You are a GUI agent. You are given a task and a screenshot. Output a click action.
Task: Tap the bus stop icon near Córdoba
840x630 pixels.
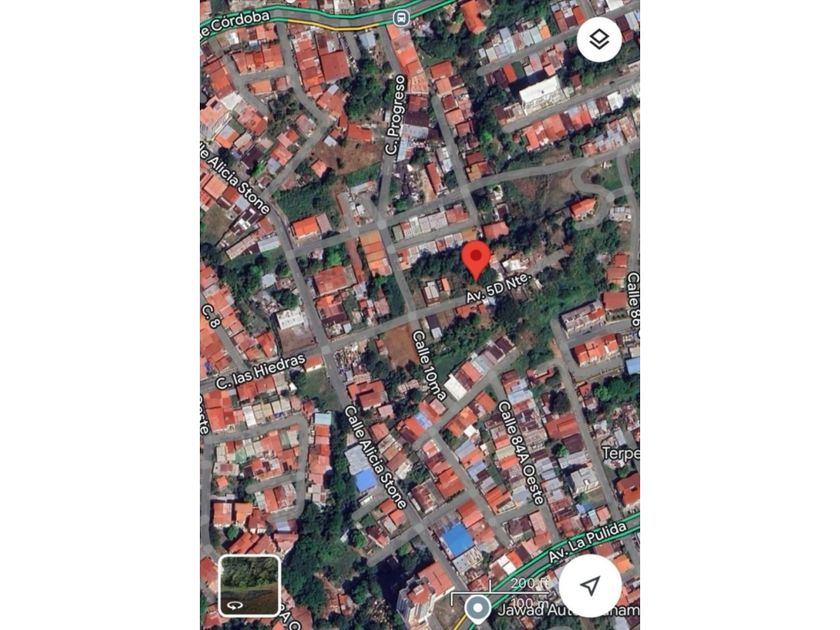pyautogui.click(x=401, y=18)
